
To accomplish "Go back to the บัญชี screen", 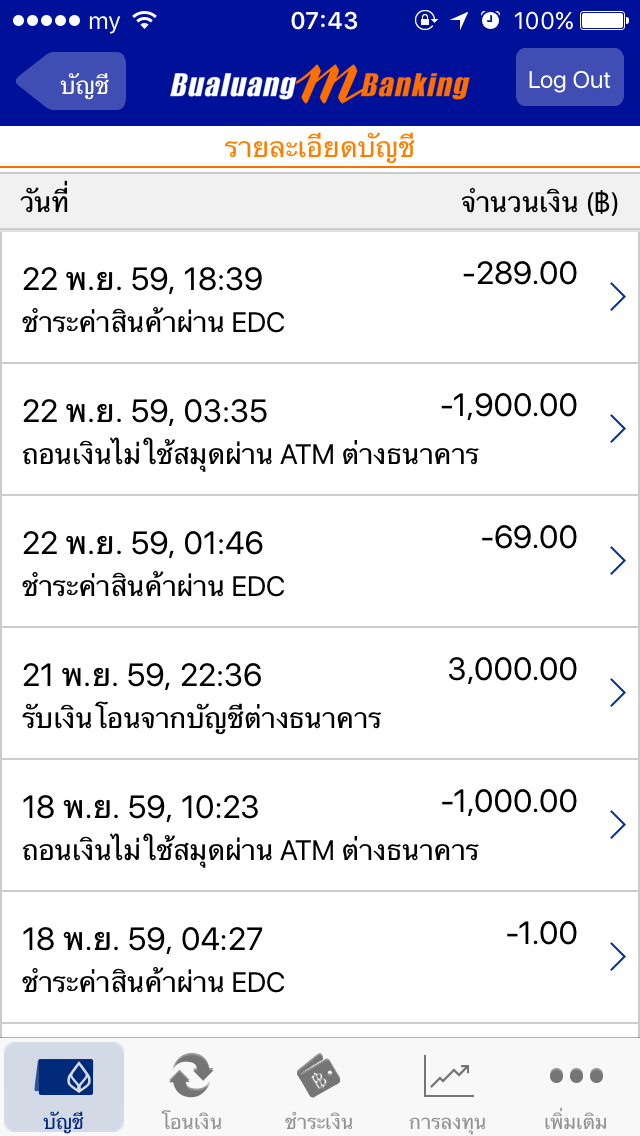I will [x=71, y=81].
